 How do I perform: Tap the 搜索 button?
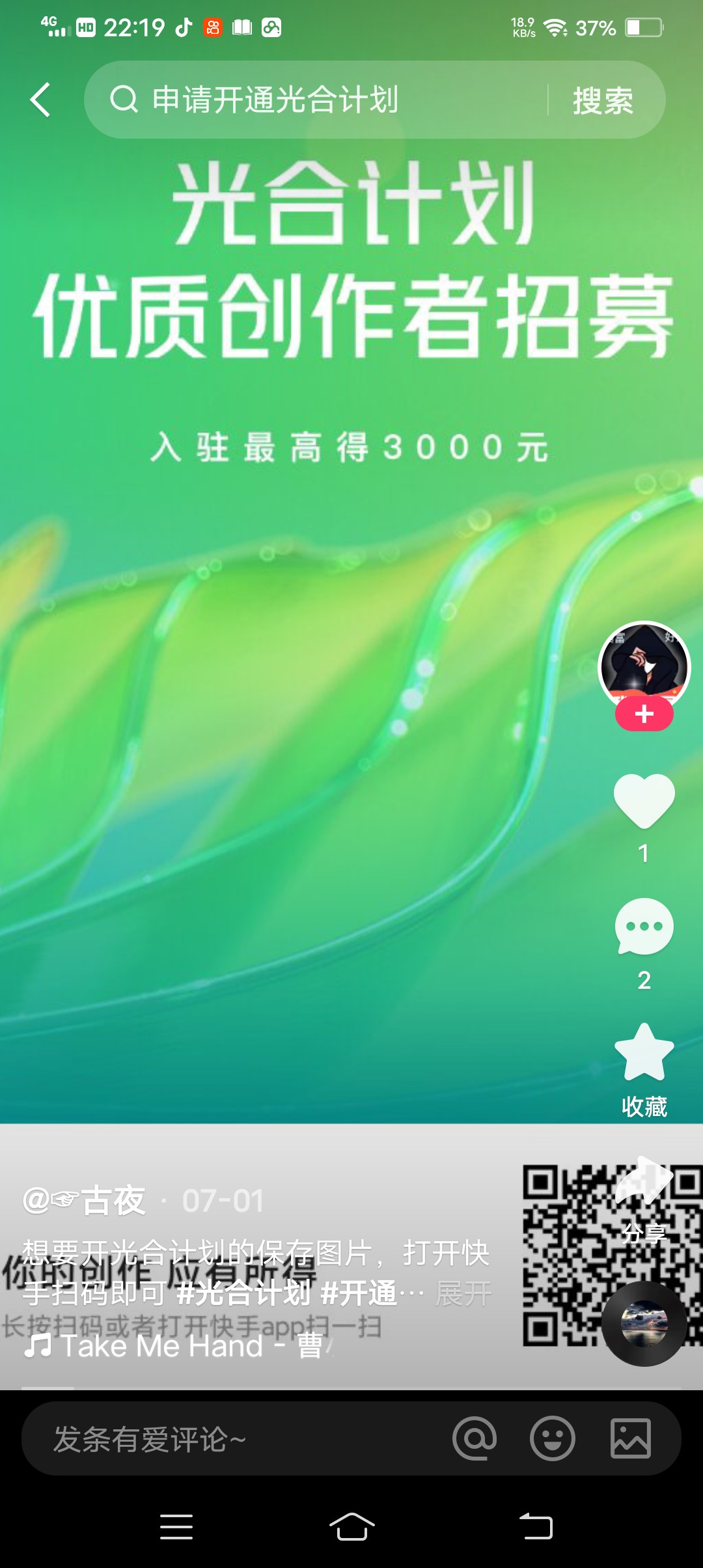(x=603, y=100)
